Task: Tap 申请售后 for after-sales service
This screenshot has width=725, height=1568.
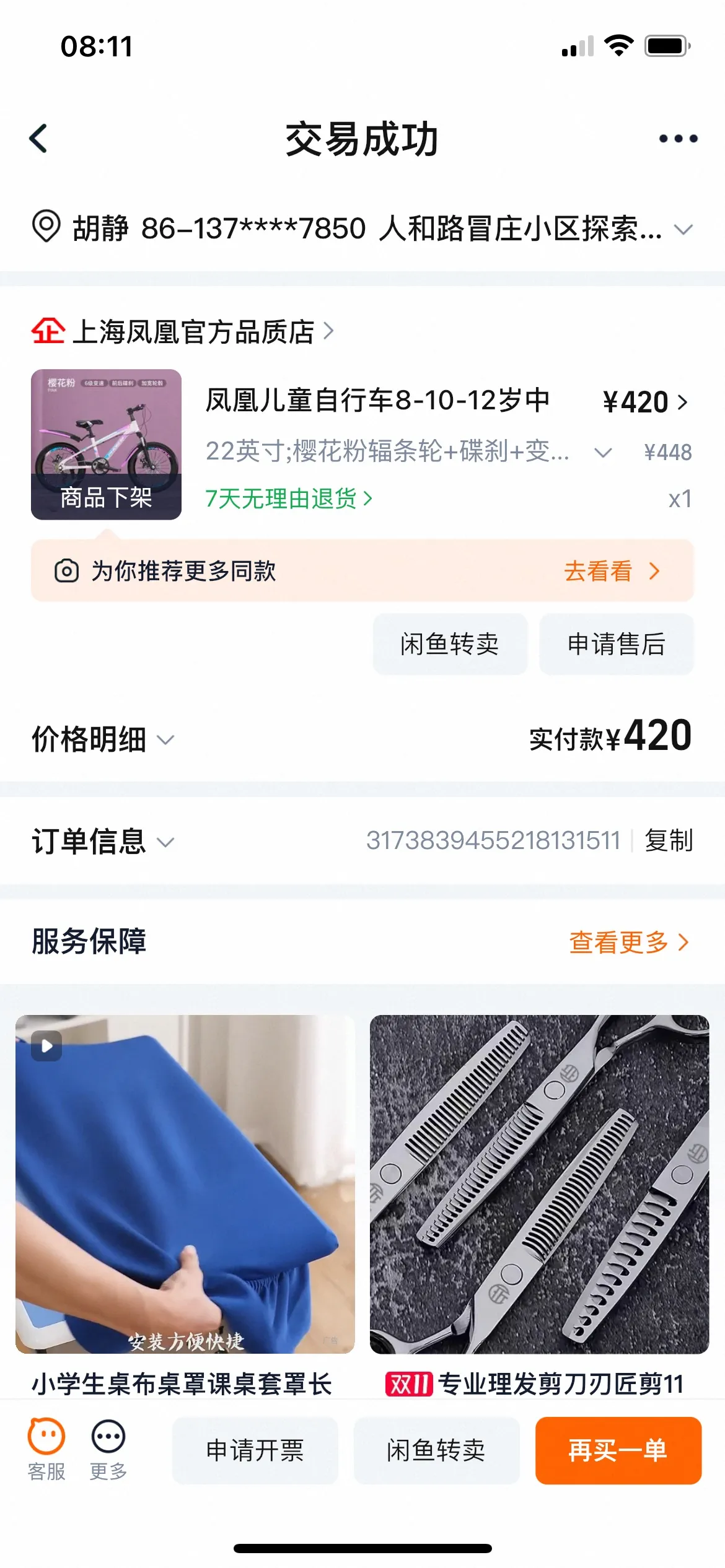Action: click(616, 644)
